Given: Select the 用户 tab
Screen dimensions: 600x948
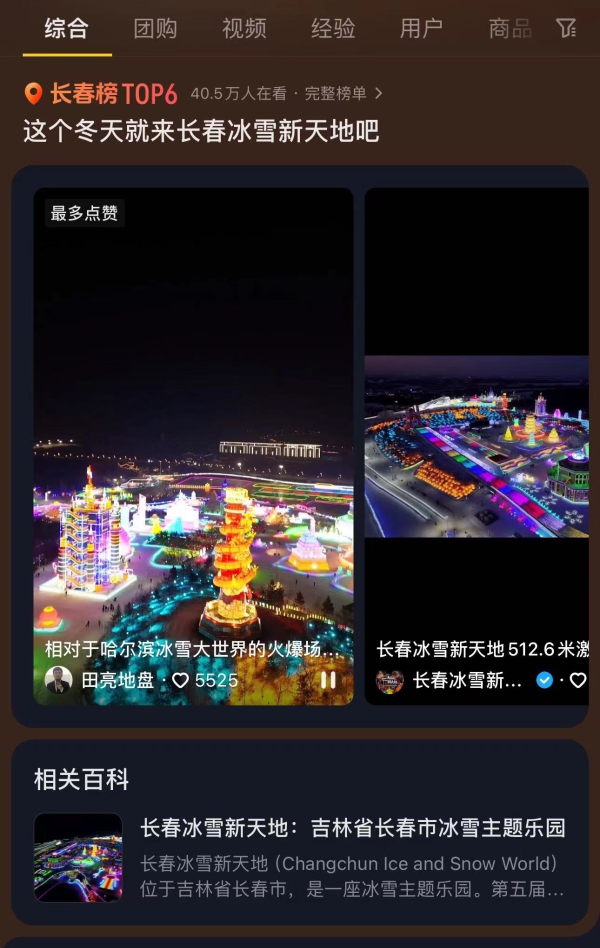Looking at the screenshot, I should (x=421, y=28).
